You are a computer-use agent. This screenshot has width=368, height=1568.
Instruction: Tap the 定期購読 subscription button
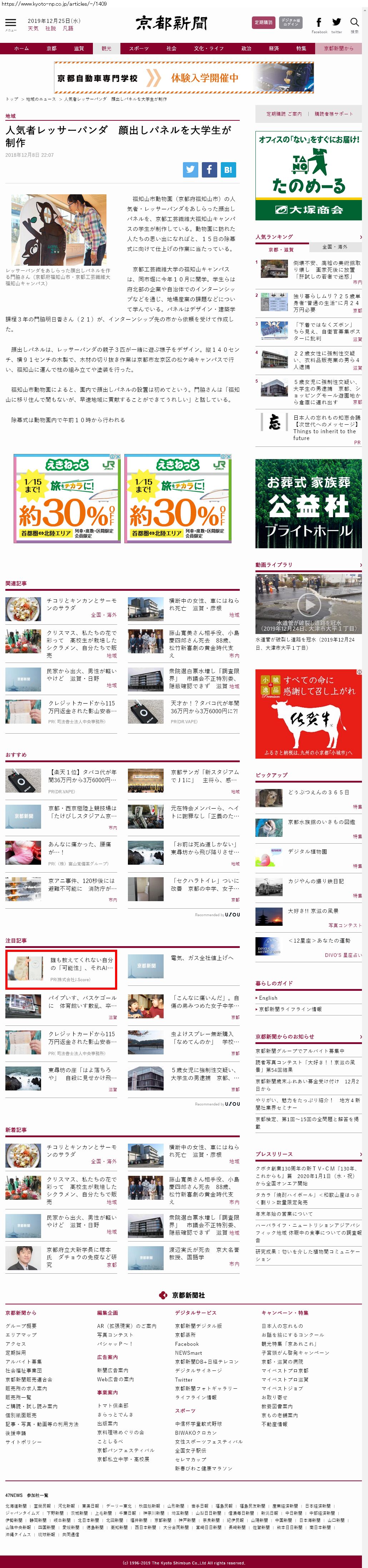(x=263, y=23)
